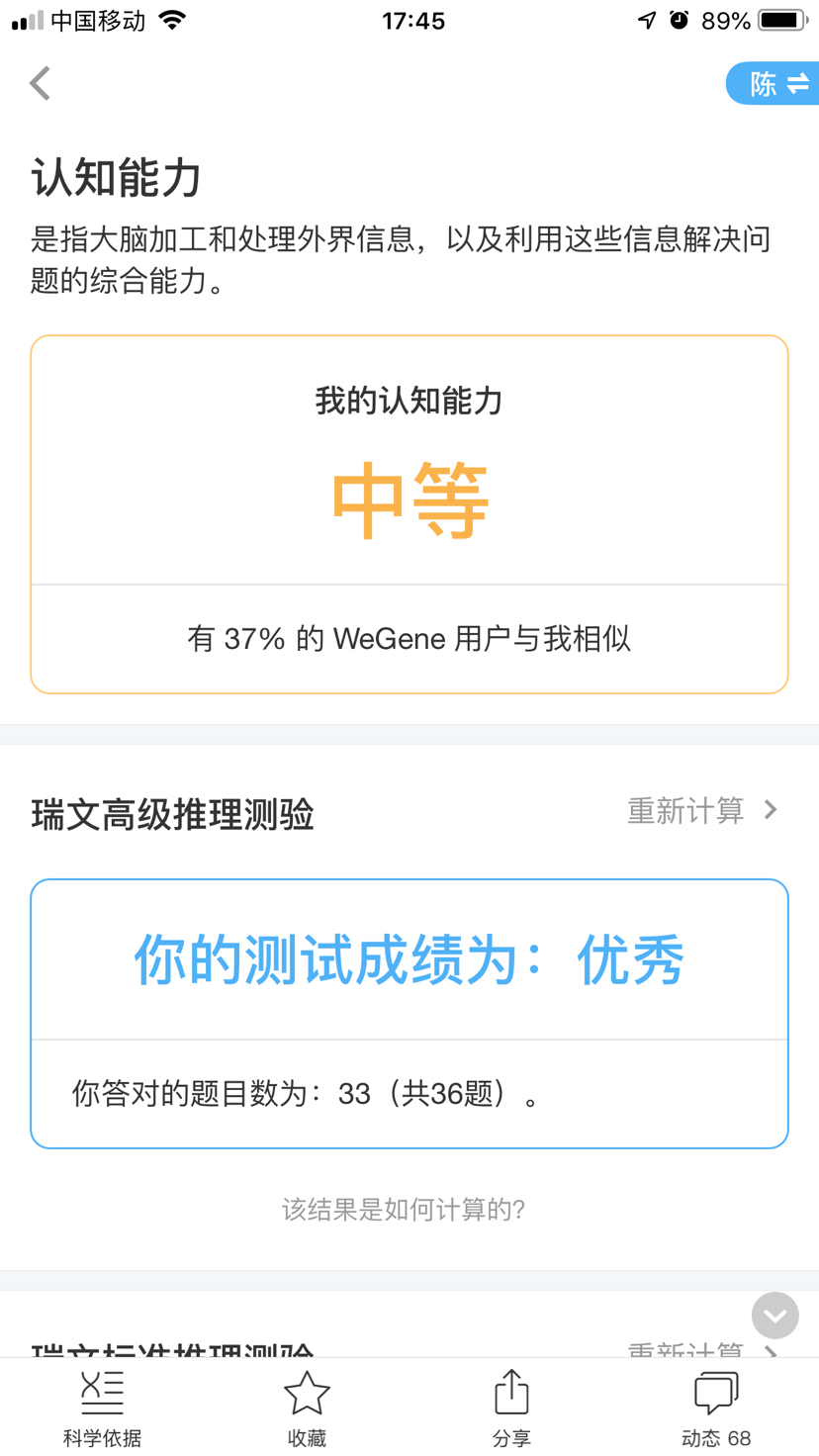The width and height of the screenshot is (819, 1456).
Task: Open 该结果是如何计算的? explanation
Action: pyautogui.click(x=404, y=1209)
